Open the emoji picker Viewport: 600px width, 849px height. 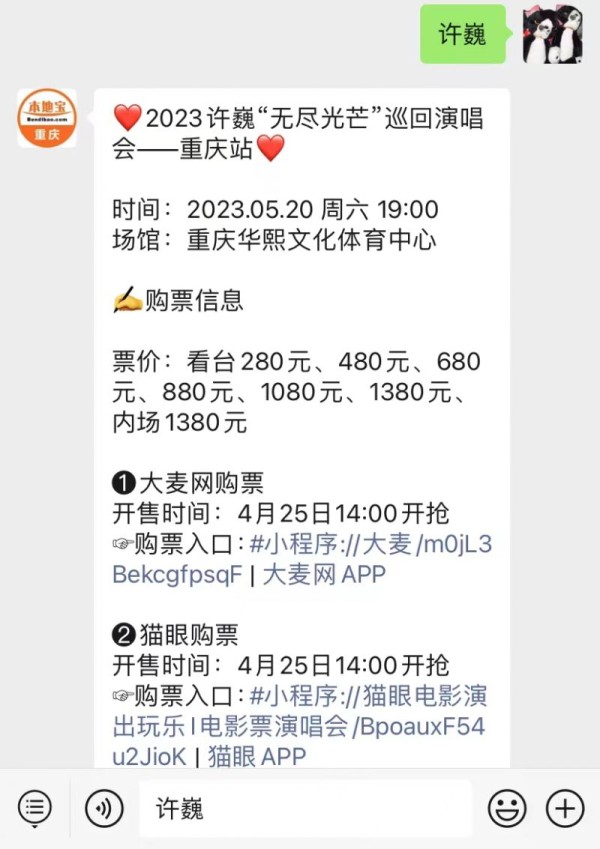[507, 807]
